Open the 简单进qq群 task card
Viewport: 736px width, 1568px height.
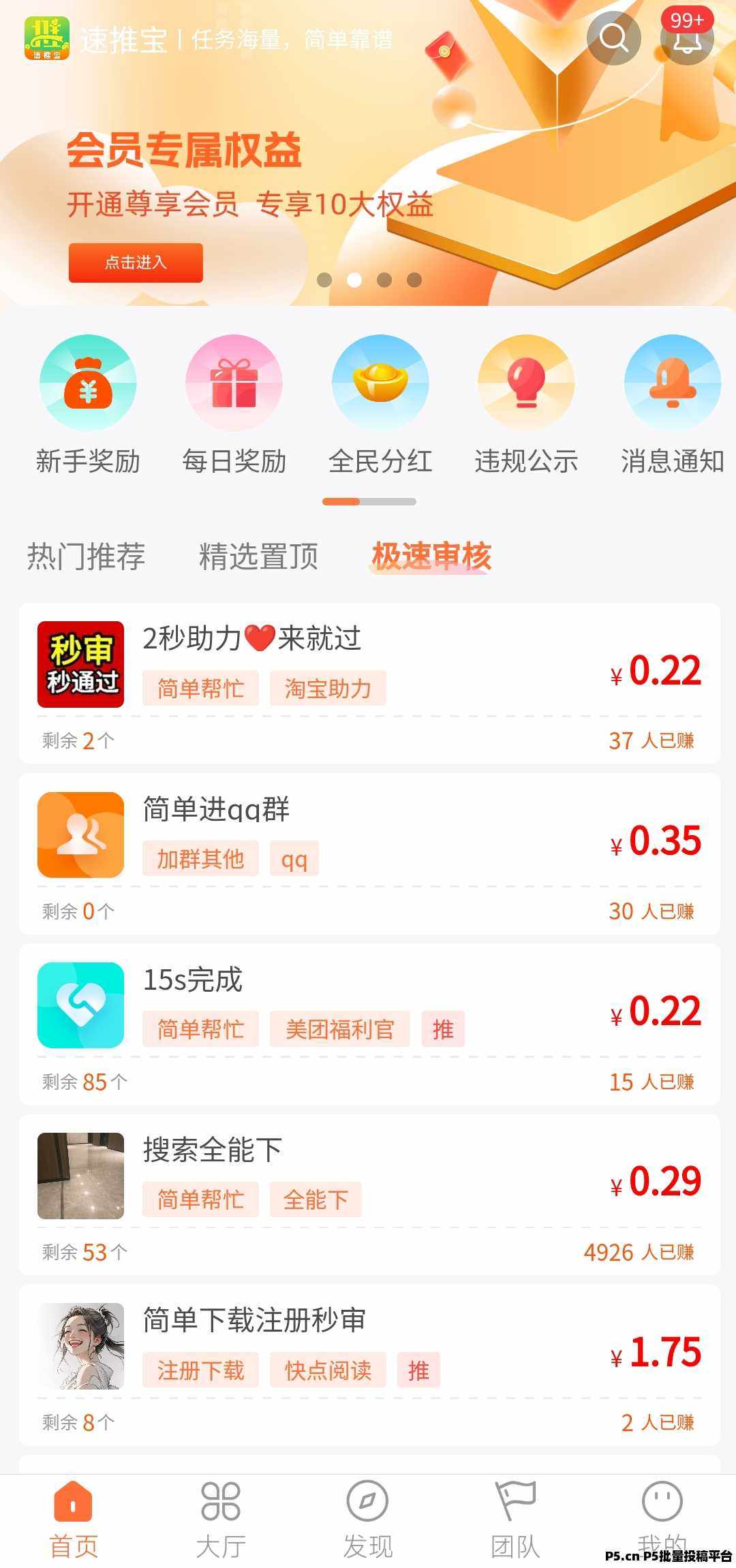tap(369, 853)
